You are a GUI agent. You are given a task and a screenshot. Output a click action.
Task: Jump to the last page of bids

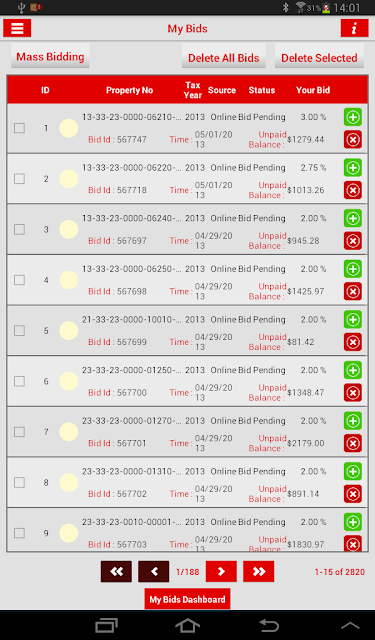coord(259,571)
